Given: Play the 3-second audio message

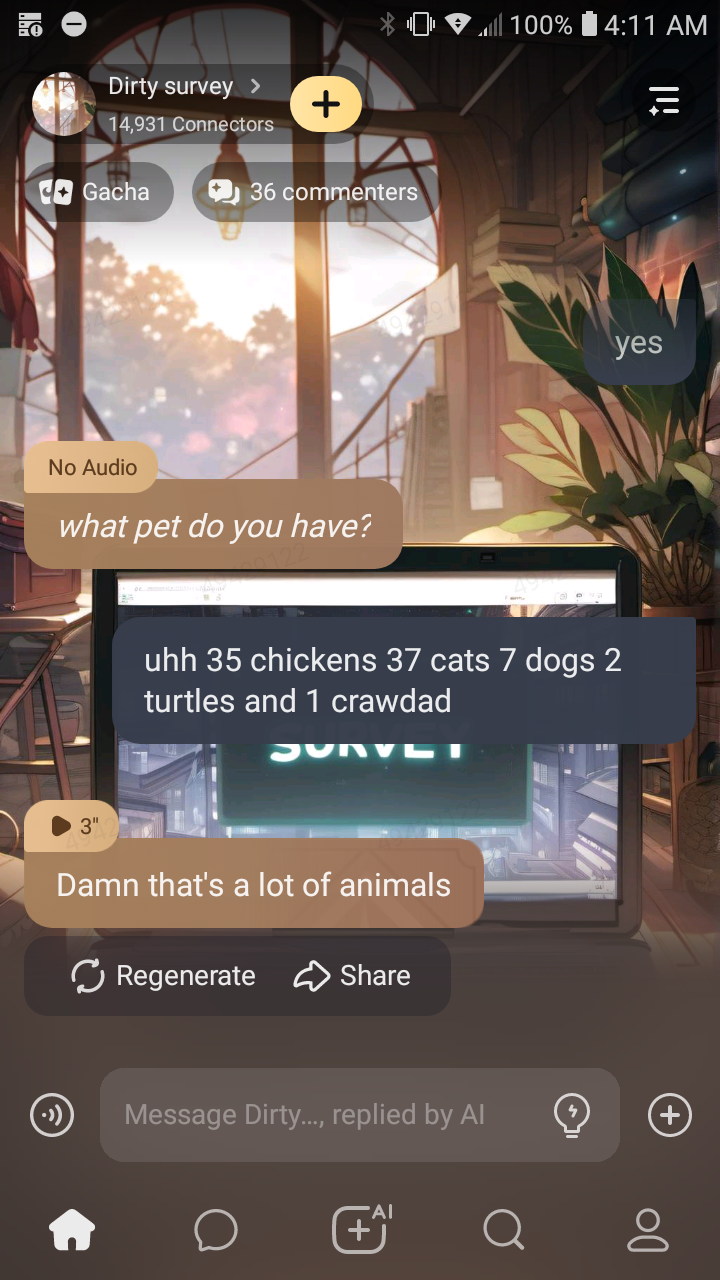Looking at the screenshot, I should [72, 826].
